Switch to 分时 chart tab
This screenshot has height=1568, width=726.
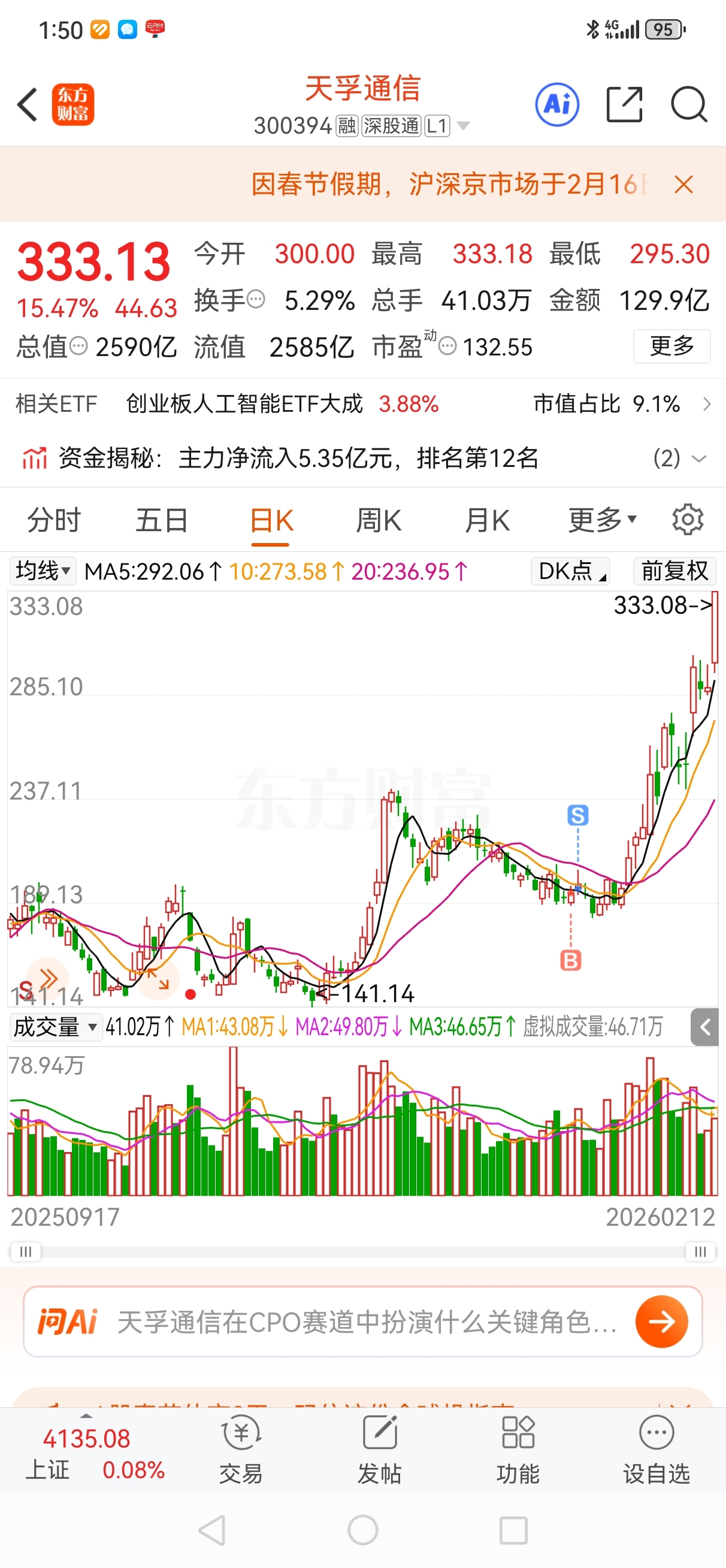pyautogui.click(x=54, y=521)
